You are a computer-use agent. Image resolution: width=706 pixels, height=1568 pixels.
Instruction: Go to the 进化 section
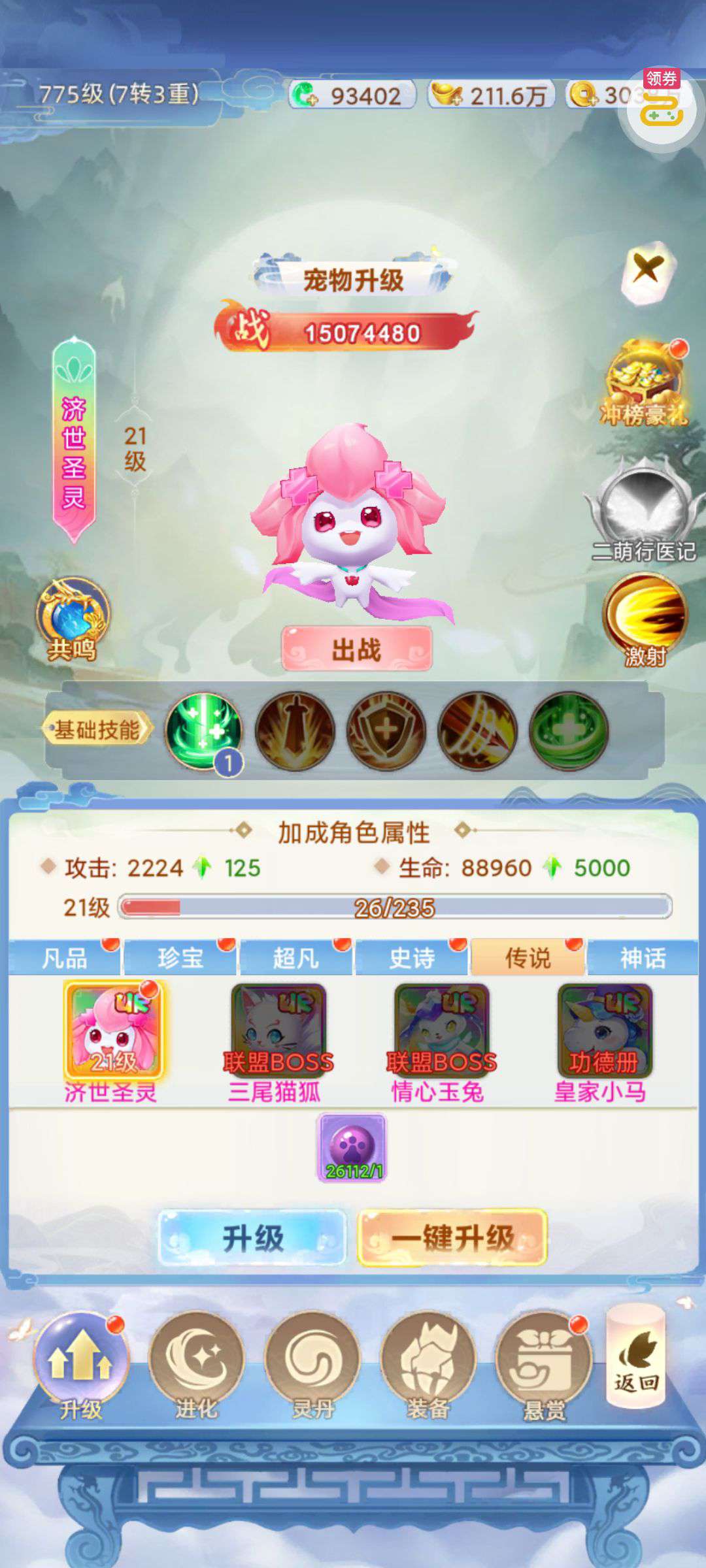point(196,1364)
